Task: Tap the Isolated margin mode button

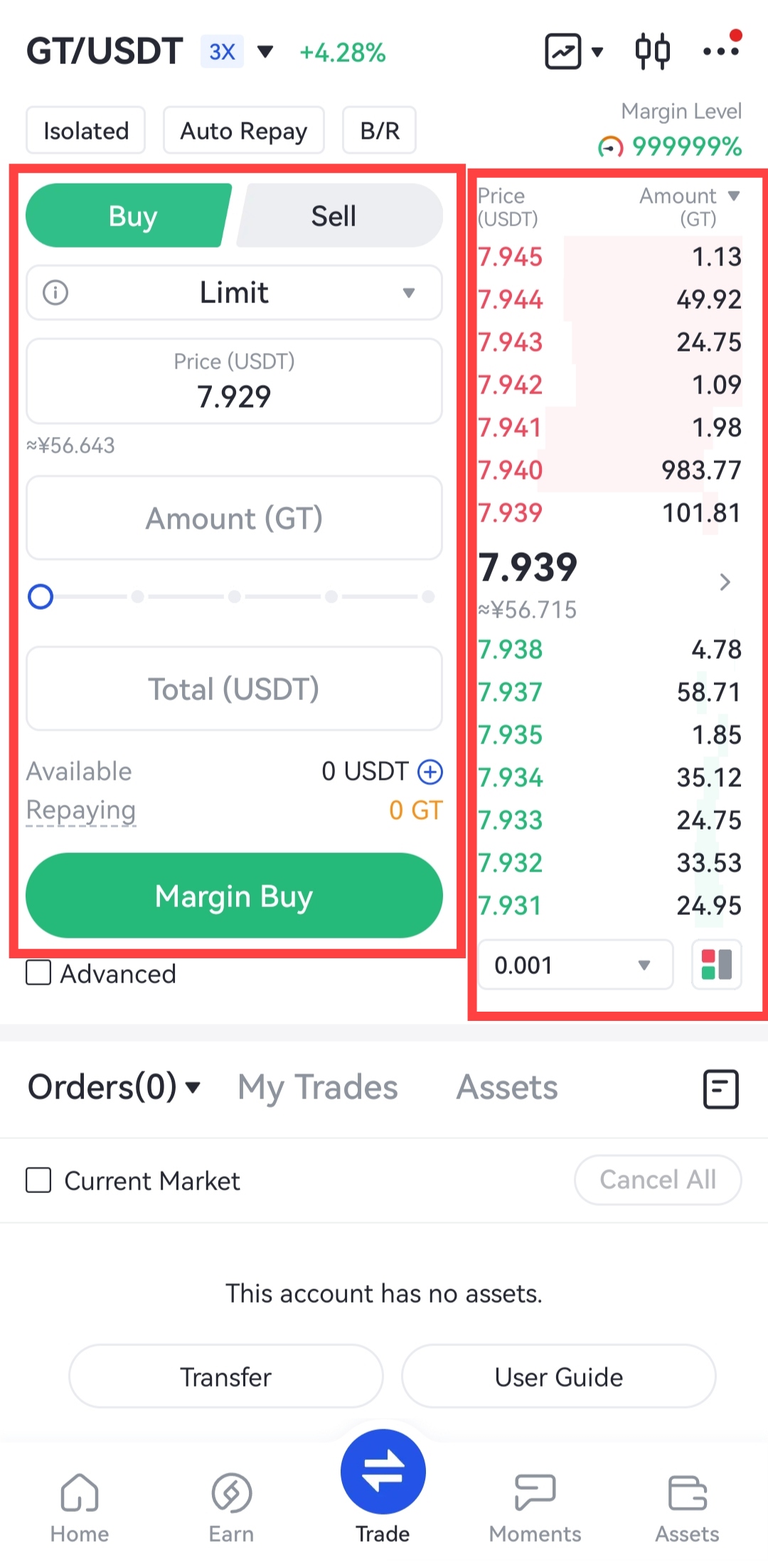Action: click(x=86, y=131)
